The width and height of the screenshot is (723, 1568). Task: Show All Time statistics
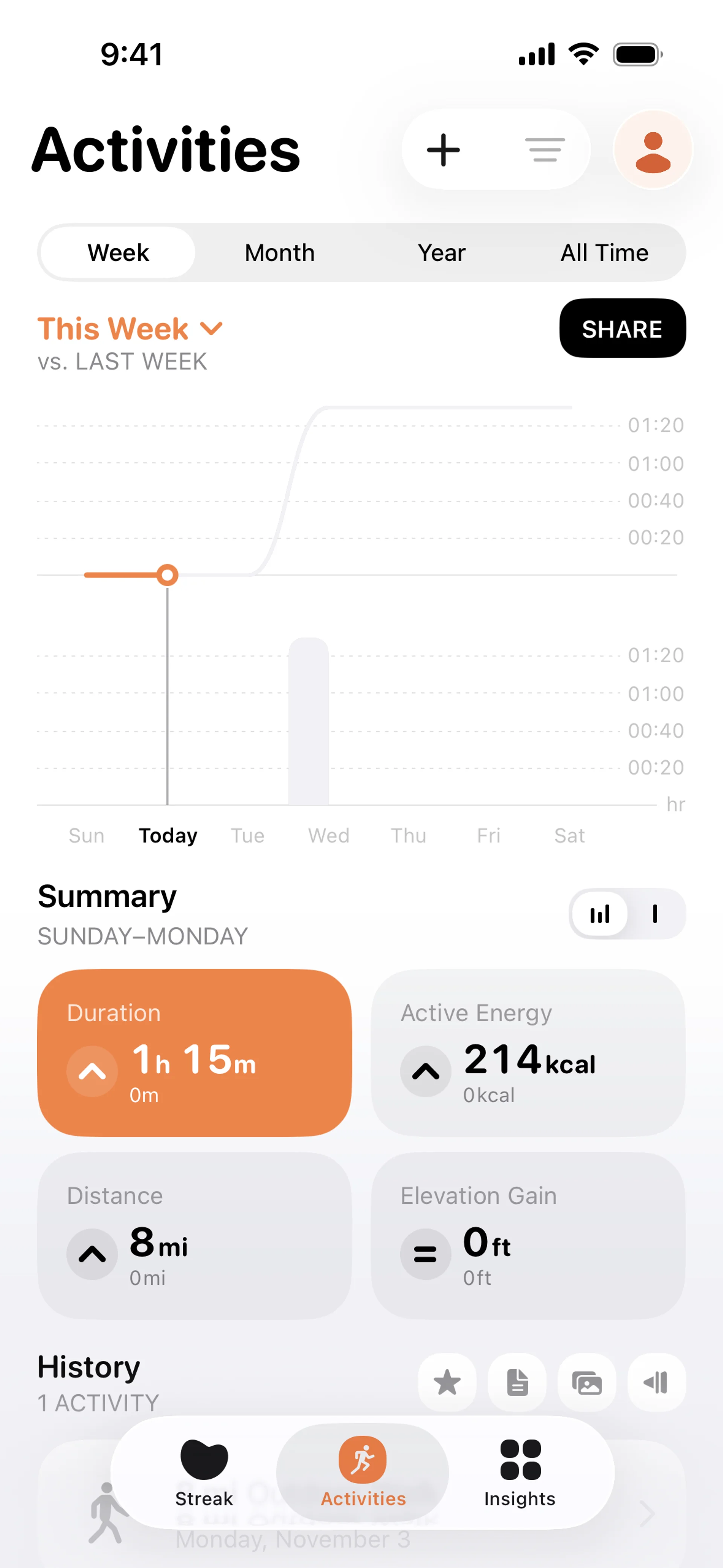point(604,253)
